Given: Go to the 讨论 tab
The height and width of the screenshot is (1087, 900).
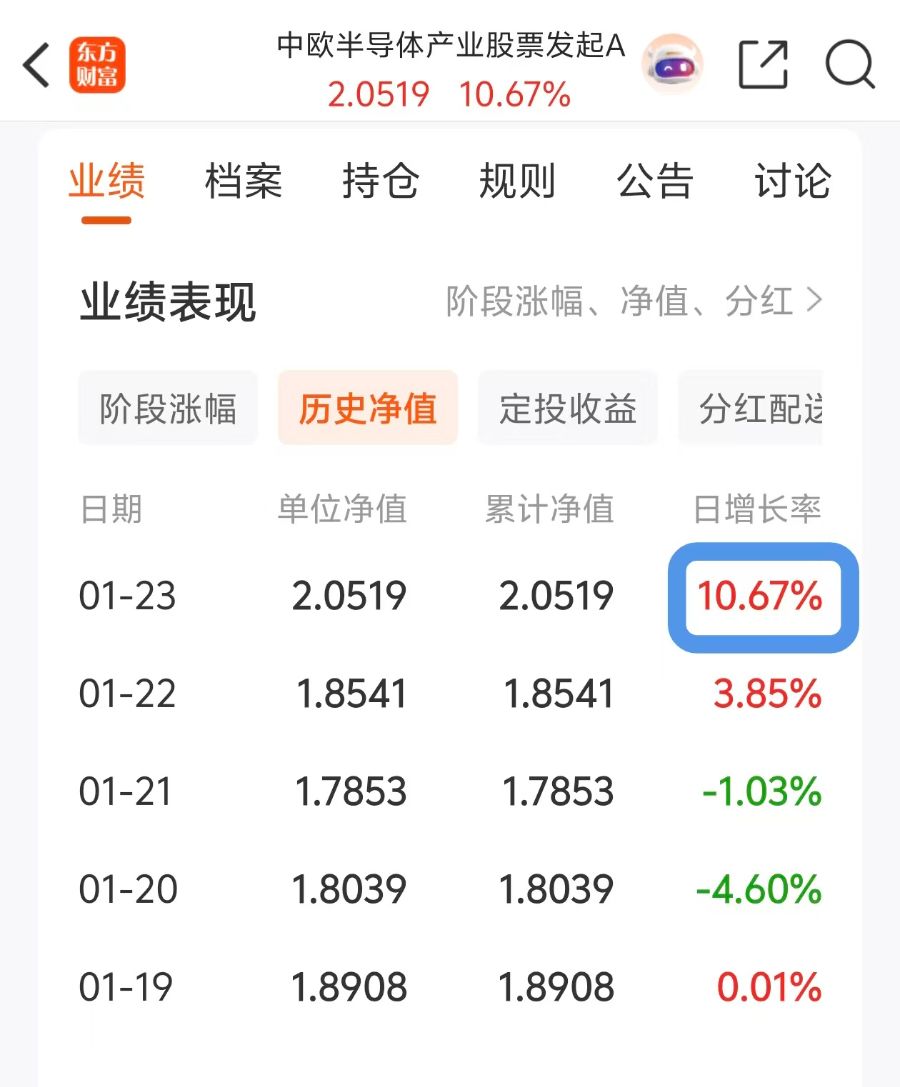Looking at the screenshot, I should point(792,182).
